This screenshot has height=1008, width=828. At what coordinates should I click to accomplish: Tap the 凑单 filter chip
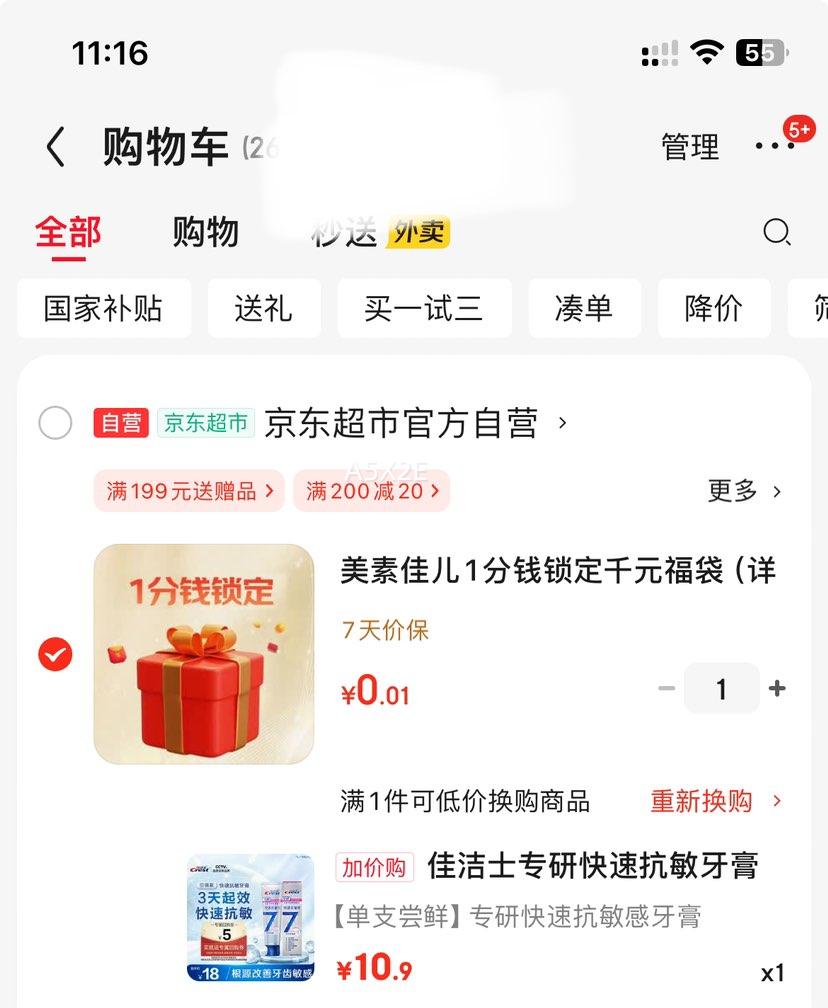coord(584,308)
